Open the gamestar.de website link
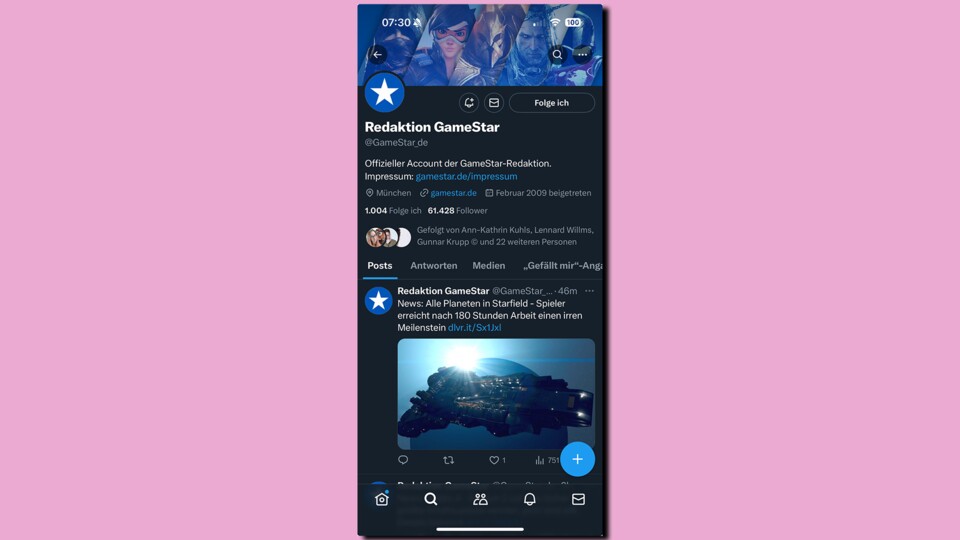This screenshot has width=960, height=540. coord(453,193)
